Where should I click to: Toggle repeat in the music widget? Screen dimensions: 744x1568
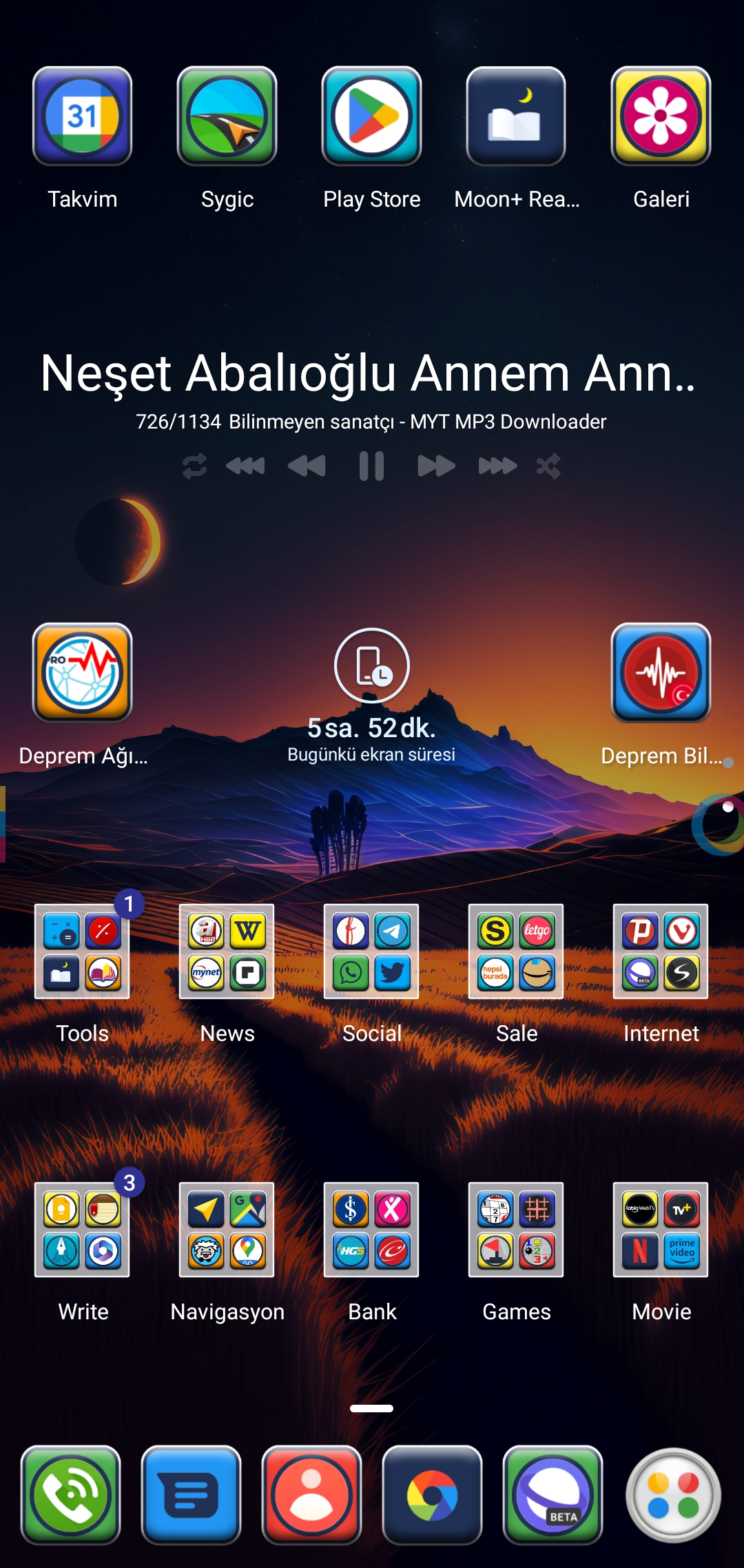point(195,466)
